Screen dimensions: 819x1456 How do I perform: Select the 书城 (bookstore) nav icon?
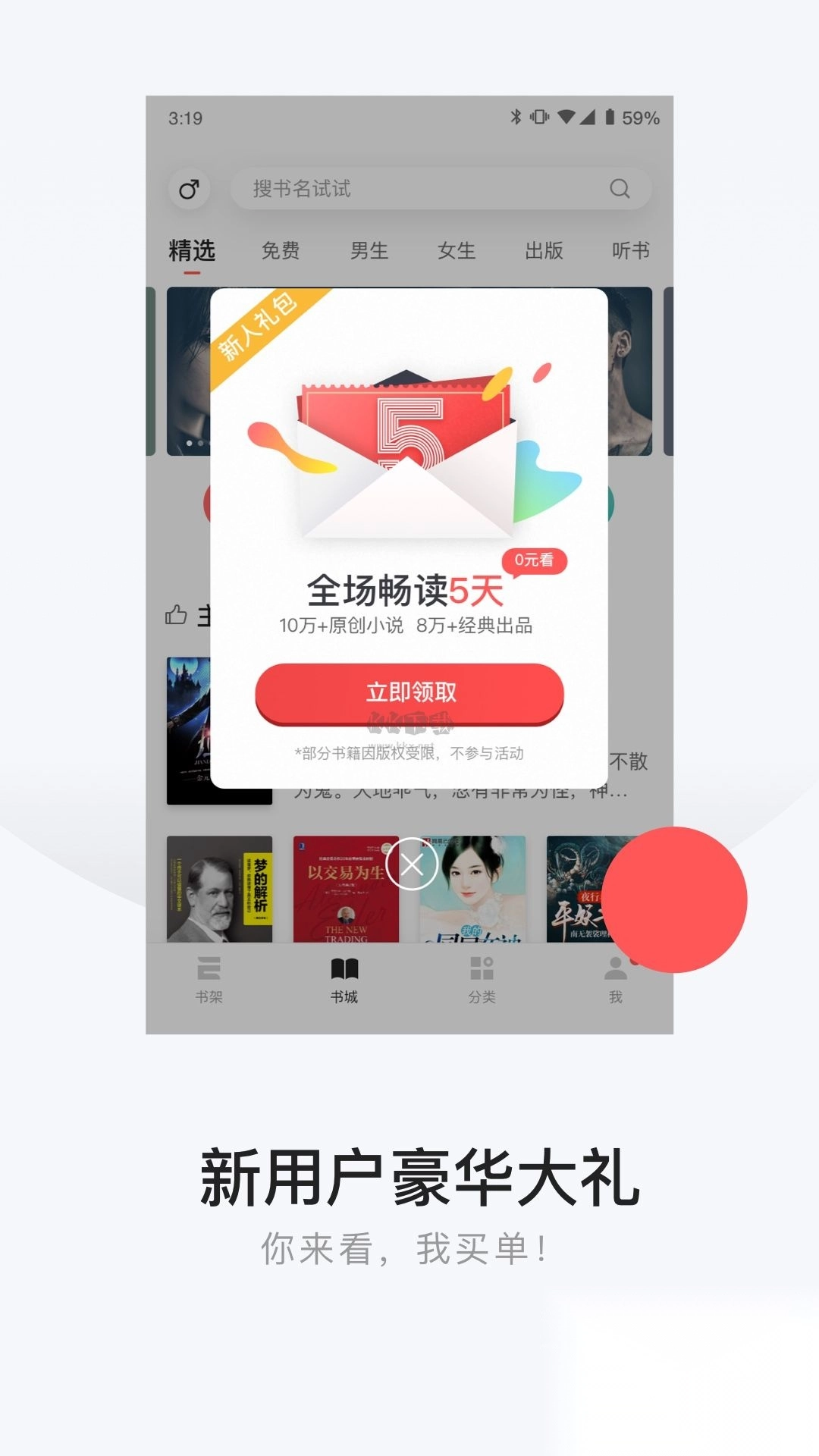(x=345, y=970)
